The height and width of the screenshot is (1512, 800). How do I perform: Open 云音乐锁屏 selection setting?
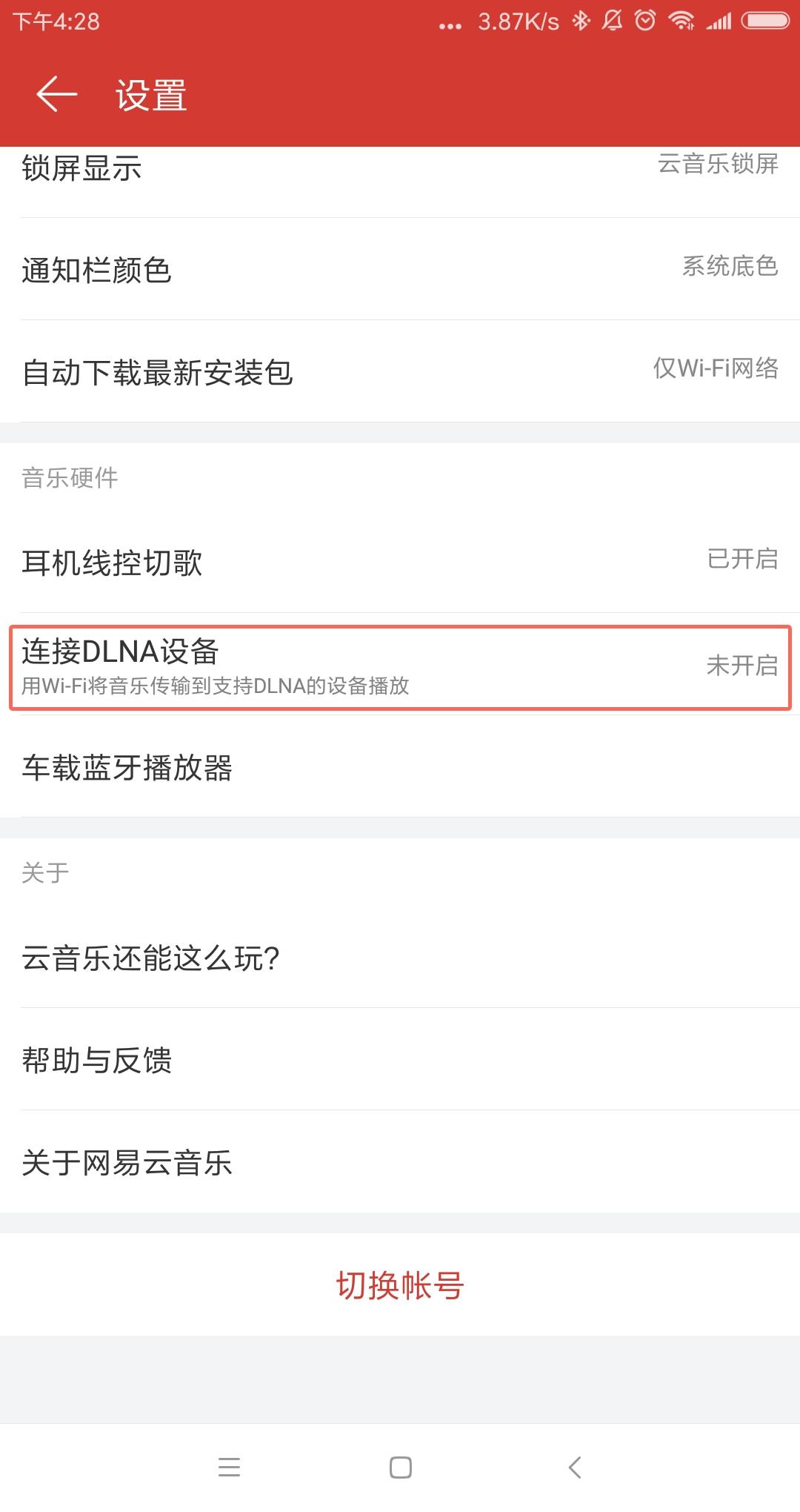point(716,167)
